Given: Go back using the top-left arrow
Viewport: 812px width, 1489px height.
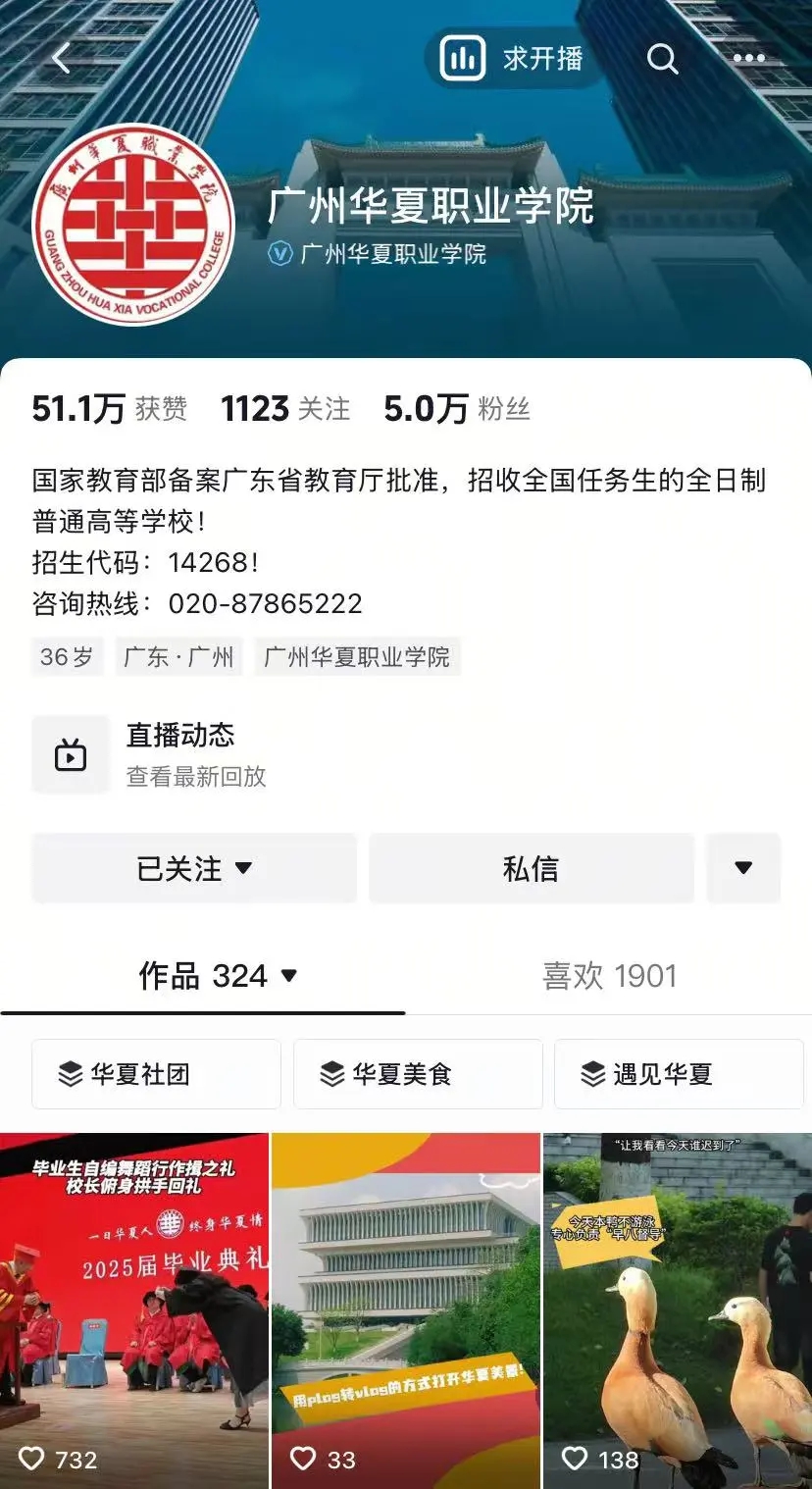Looking at the screenshot, I should pyautogui.click(x=61, y=59).
